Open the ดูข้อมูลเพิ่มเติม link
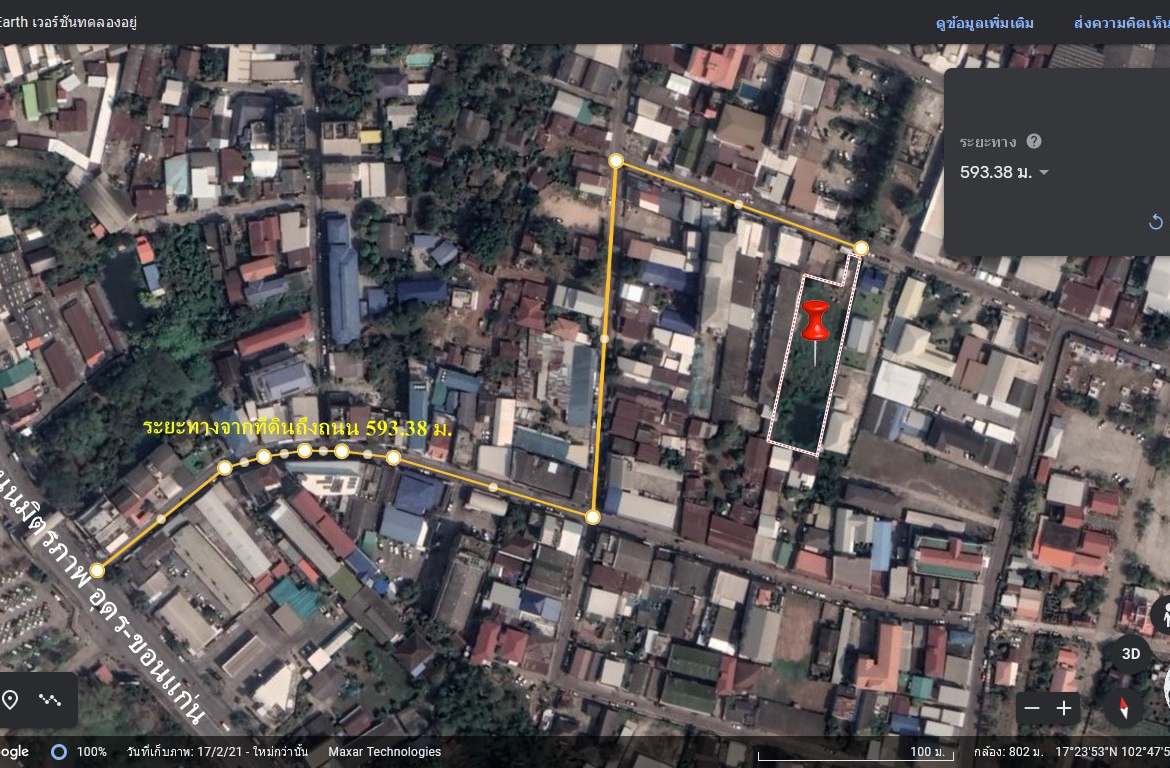1170x768 pixels. pos(984,23)
